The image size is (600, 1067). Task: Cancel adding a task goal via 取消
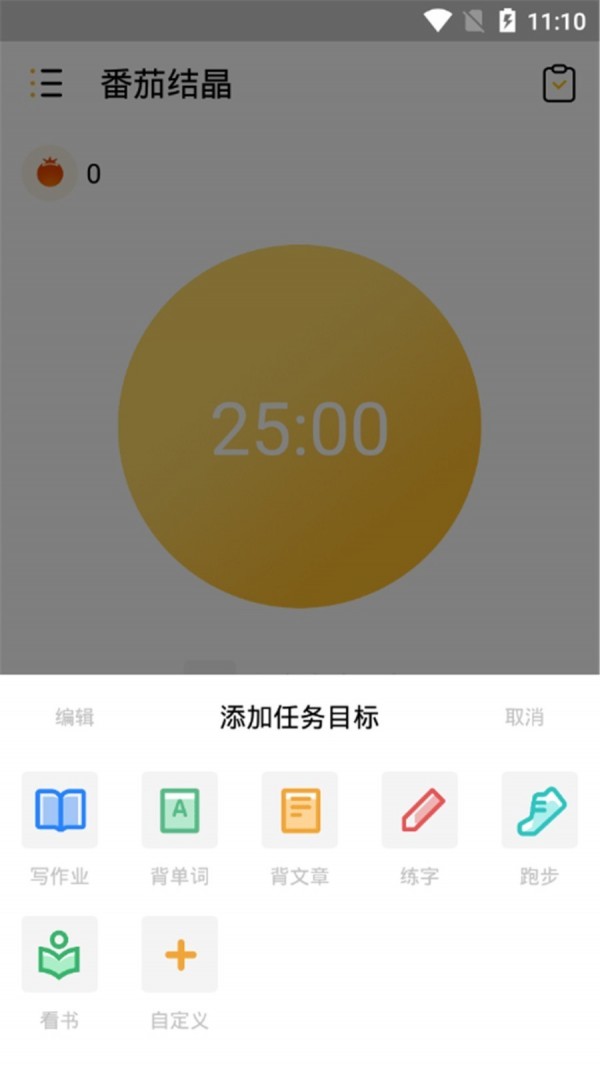(x=524, y=717)
